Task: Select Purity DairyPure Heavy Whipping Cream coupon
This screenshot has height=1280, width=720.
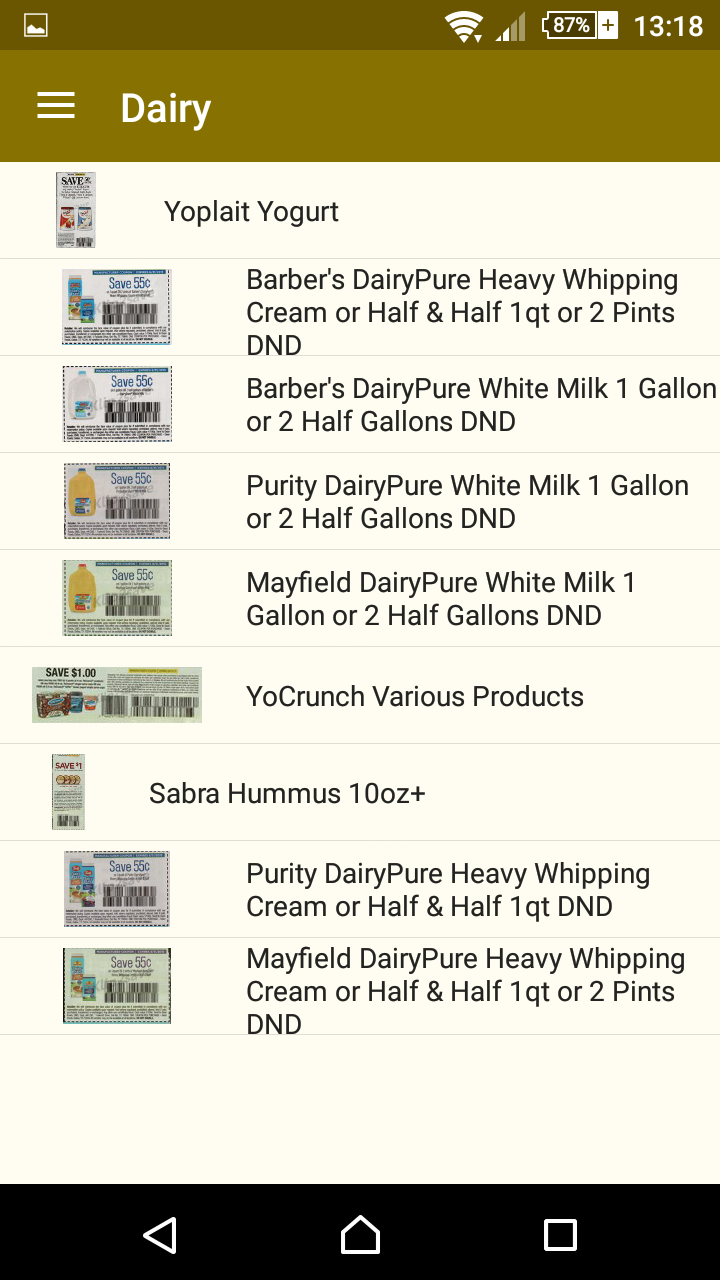Action: (447, 890)
